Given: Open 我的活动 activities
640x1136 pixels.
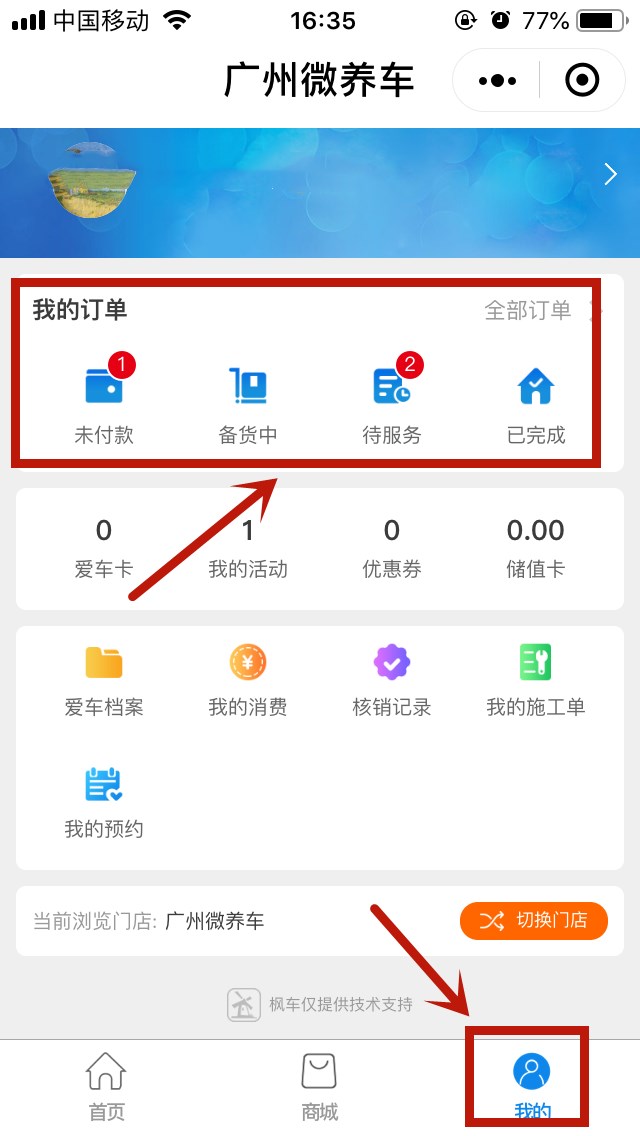Looking at the screenshot, I should 248,548.
